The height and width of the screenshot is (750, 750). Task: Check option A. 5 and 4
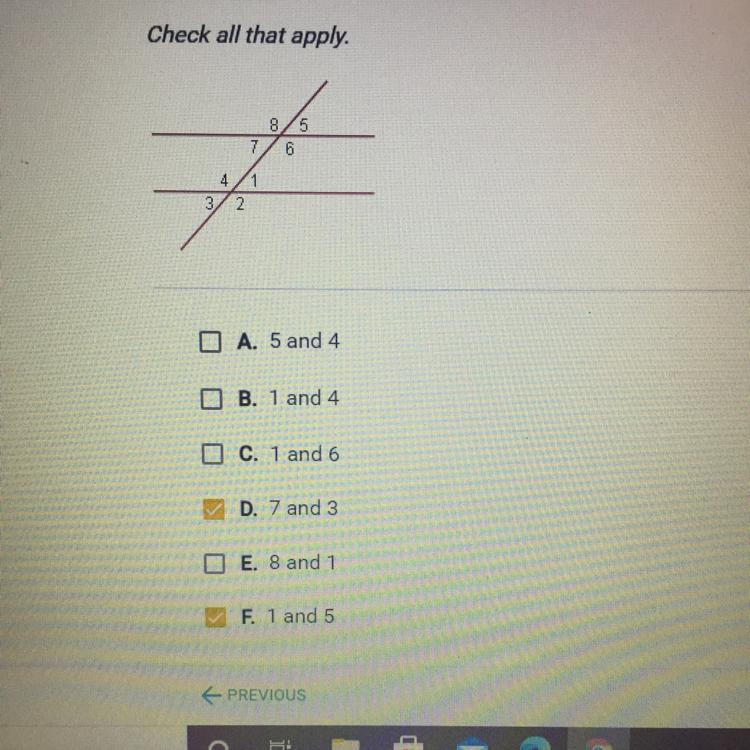(209, 343)
